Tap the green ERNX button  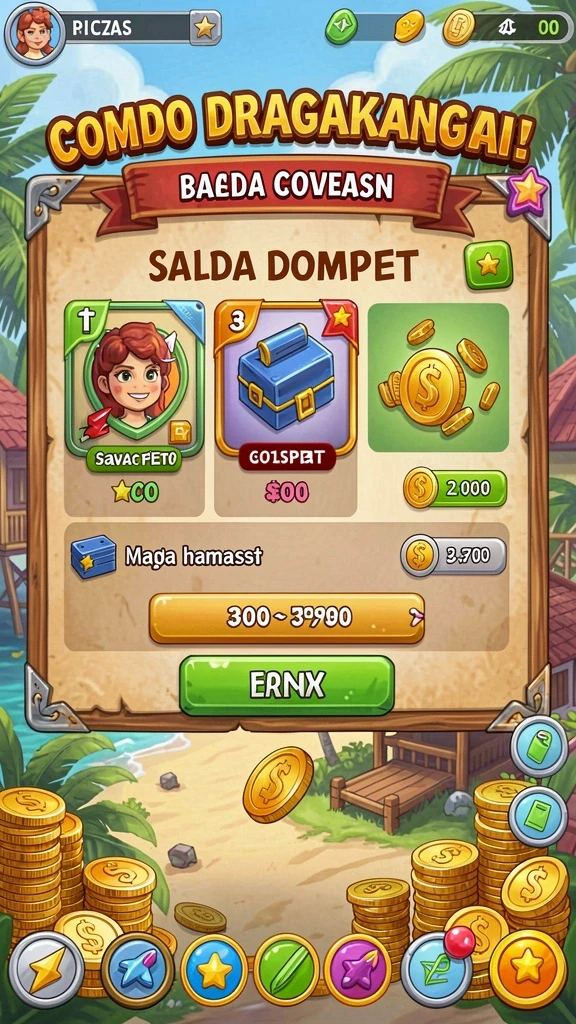pyautogui.click(x=287, y=684)
